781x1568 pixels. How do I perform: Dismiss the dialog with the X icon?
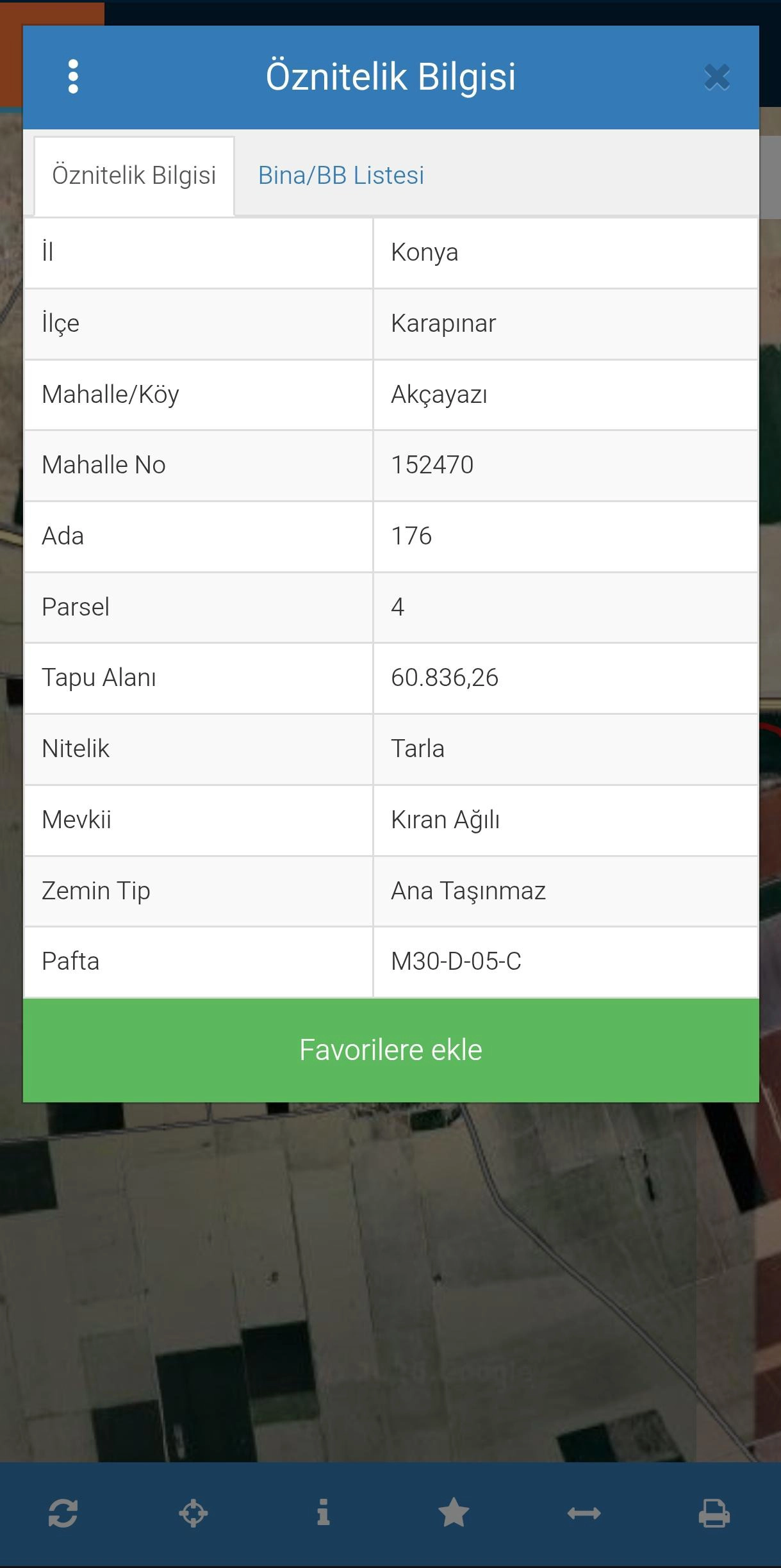point(716,77)
